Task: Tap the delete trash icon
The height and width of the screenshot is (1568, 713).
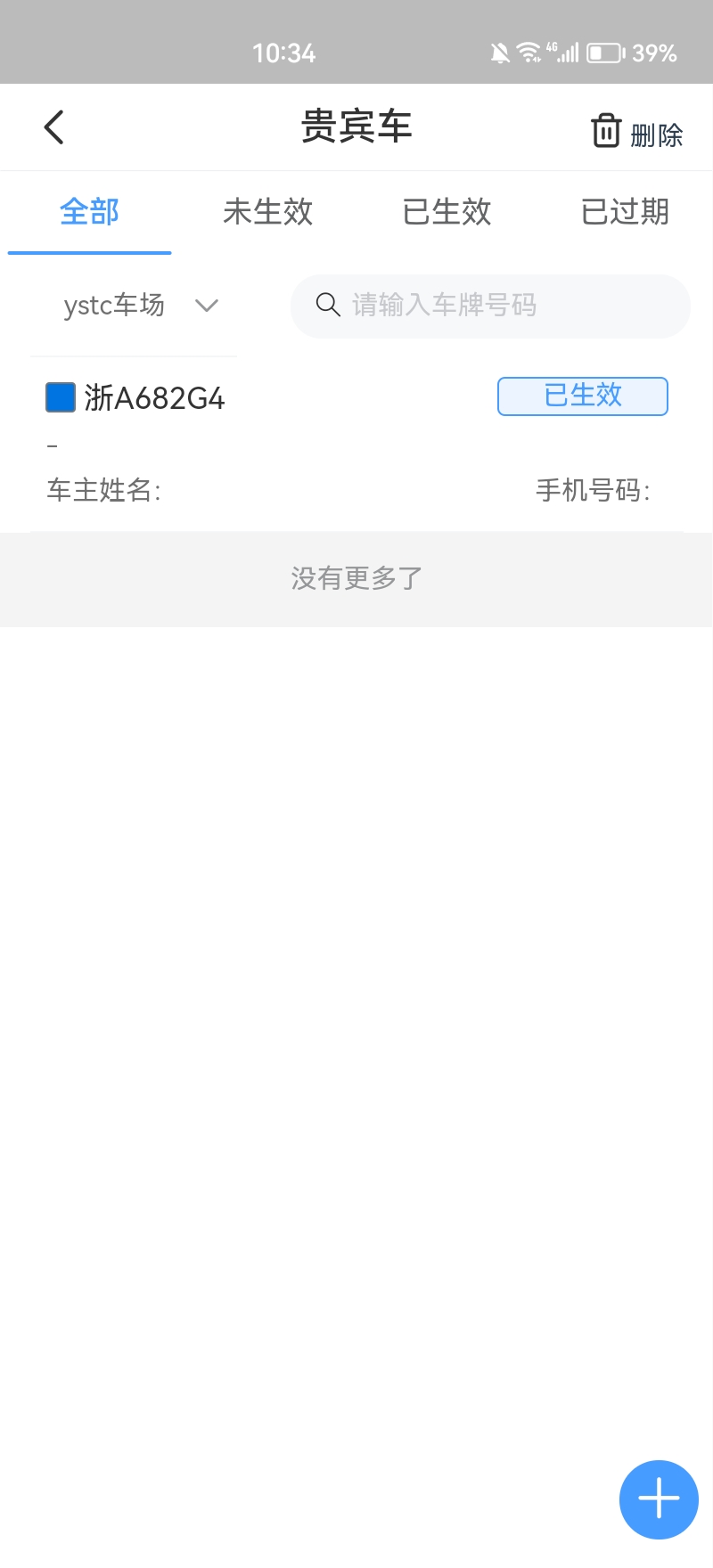Action: (x=606, y=129)
